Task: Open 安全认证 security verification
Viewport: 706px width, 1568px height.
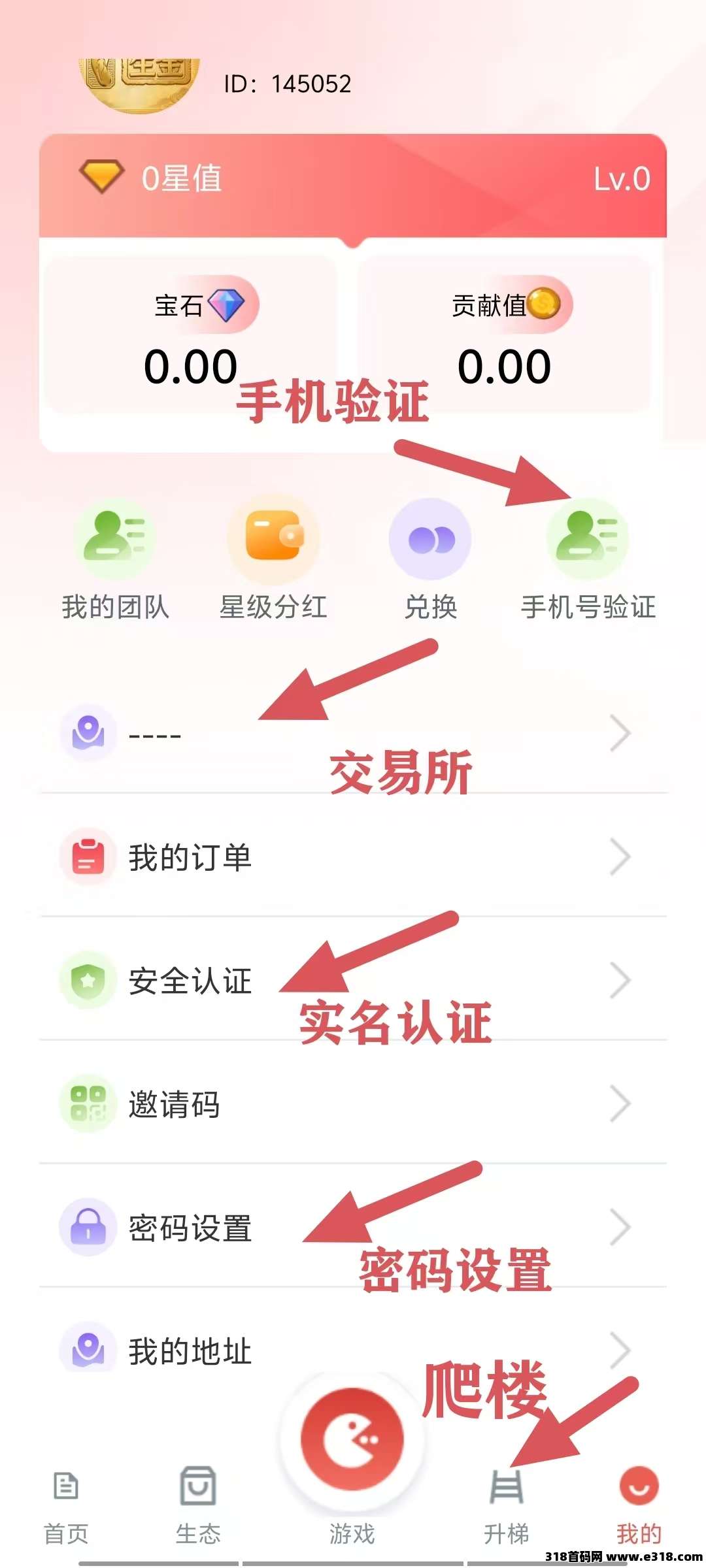Action: pyautogui.click(x=353, y=980)
